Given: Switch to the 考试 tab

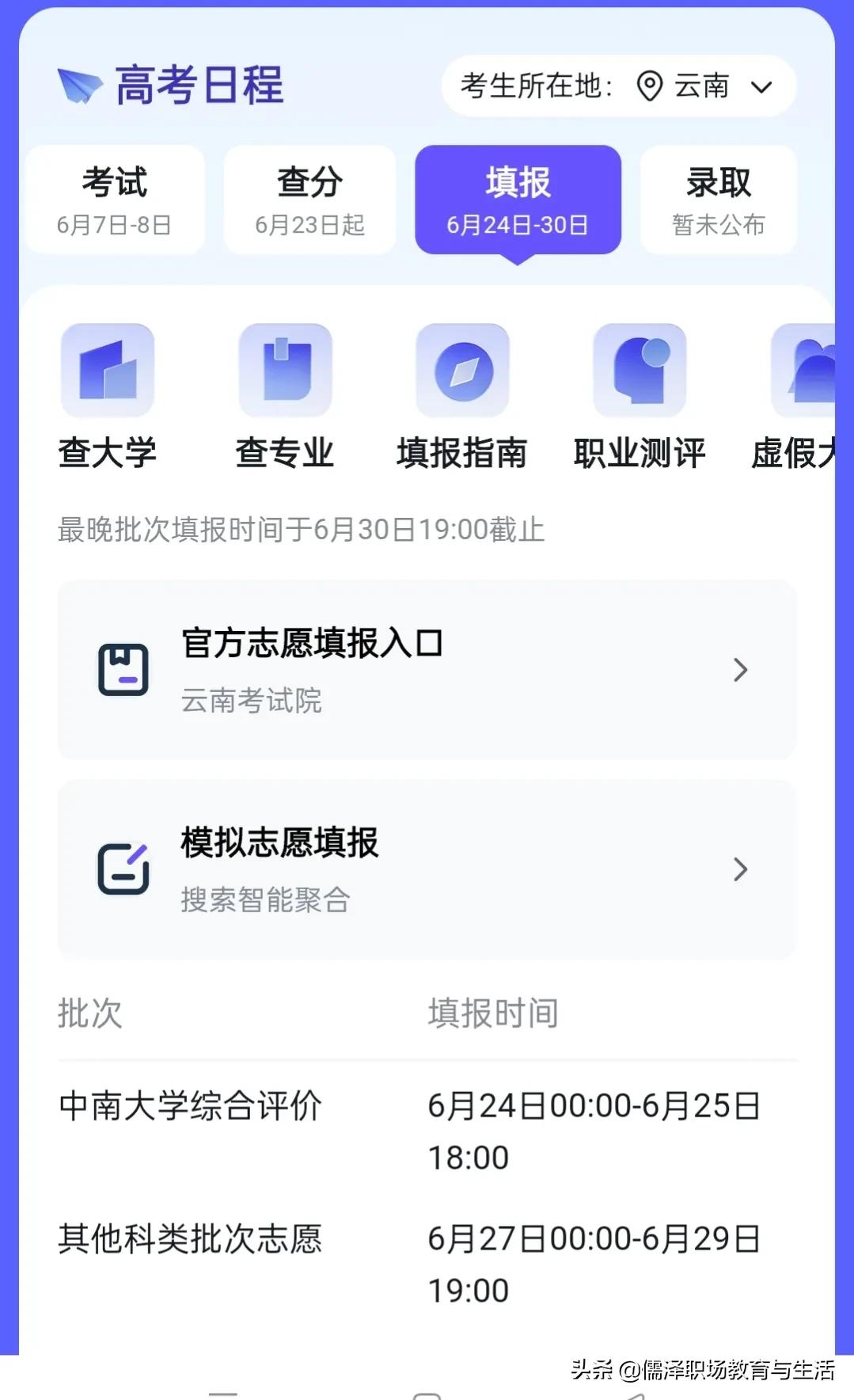Looking at the screenshot, I should pyautogui.click(x=116, y=199).
